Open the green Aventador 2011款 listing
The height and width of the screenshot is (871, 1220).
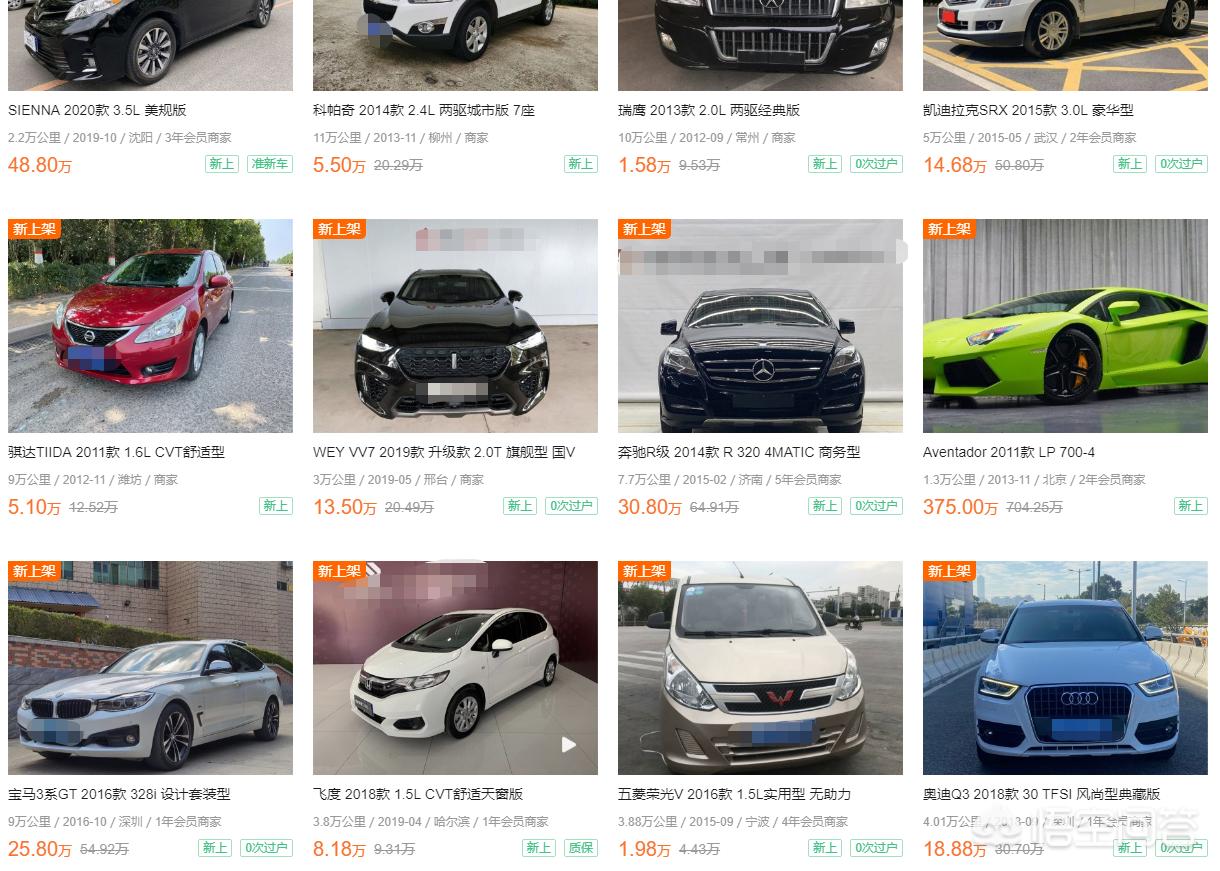pyautogui.click(x=1008, y=452)
